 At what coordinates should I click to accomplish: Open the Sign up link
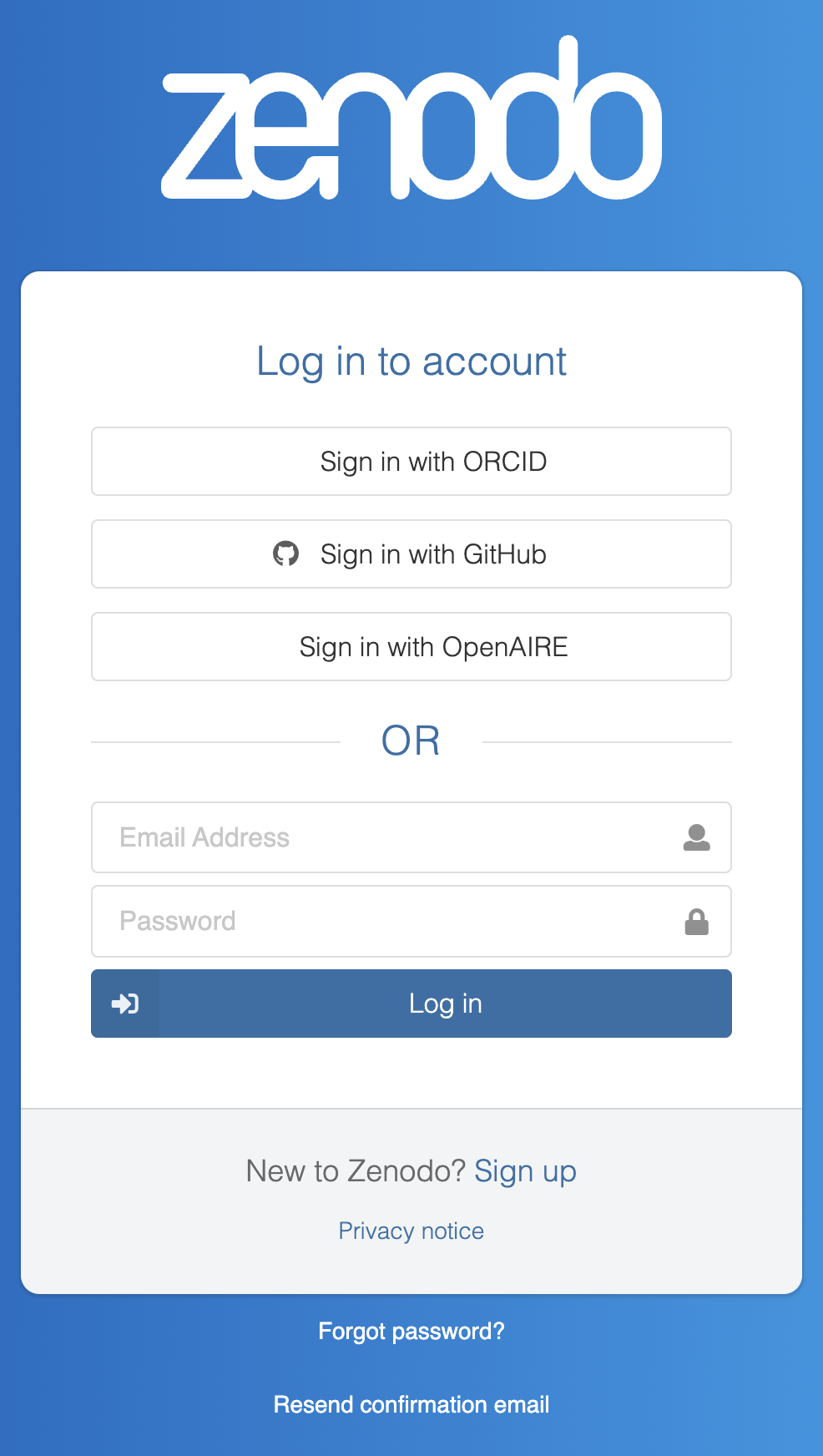[x=525, y=1171]
